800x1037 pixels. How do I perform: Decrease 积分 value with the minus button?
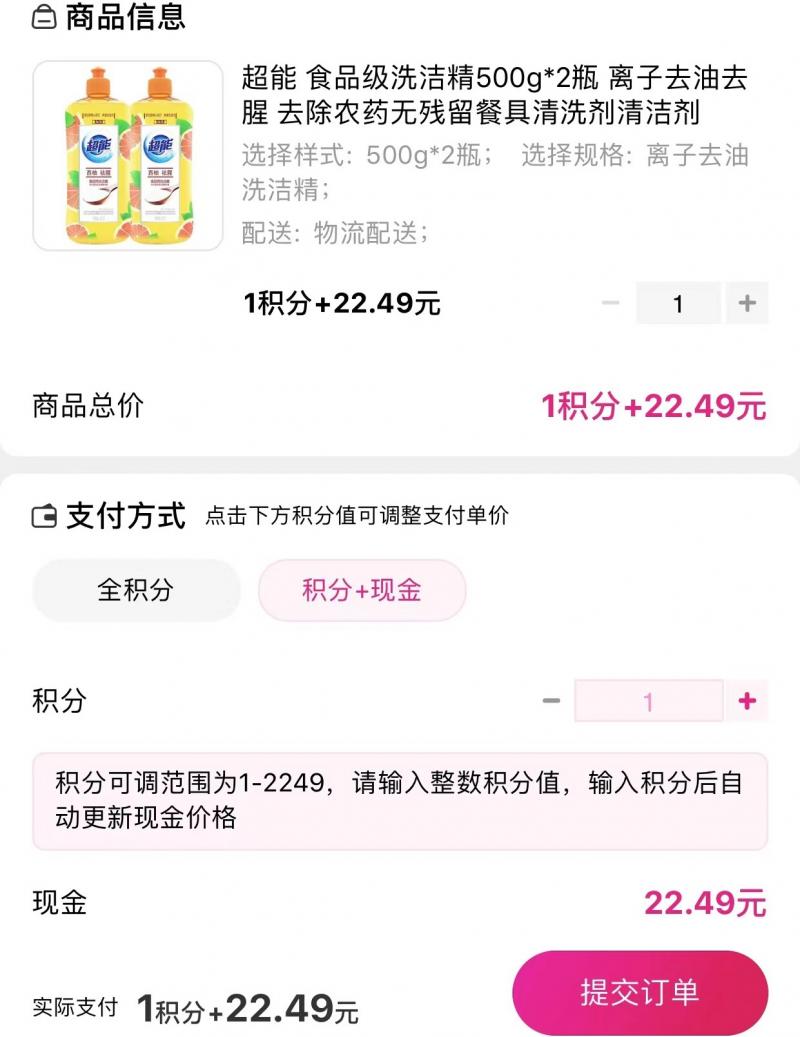tap(548, 701)
